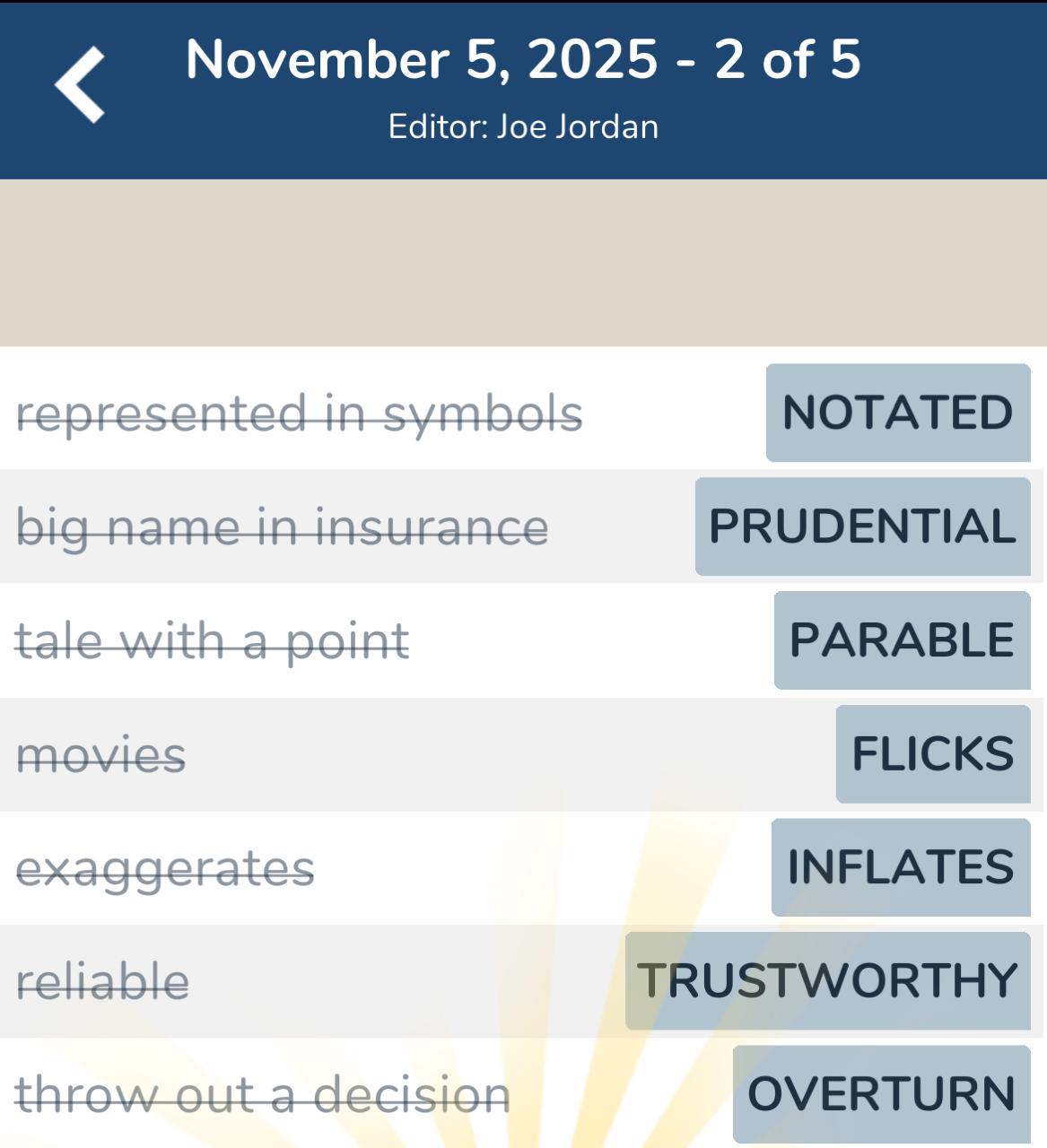This screenshot has height=1148, width=1047.
Task: Tap the blue header bar
Action: point(523,90)
